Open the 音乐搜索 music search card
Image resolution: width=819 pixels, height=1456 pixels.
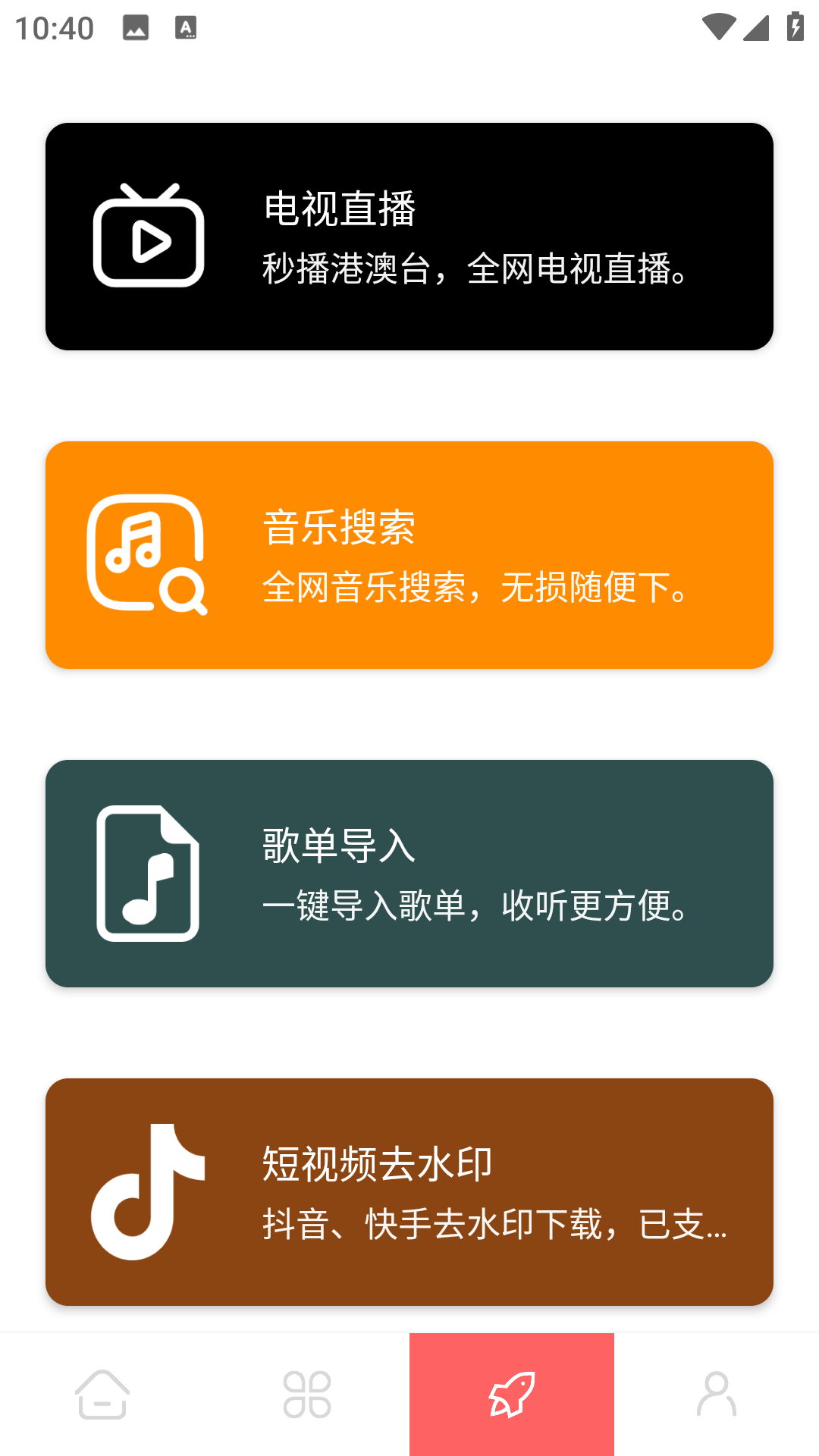point(409,555)
